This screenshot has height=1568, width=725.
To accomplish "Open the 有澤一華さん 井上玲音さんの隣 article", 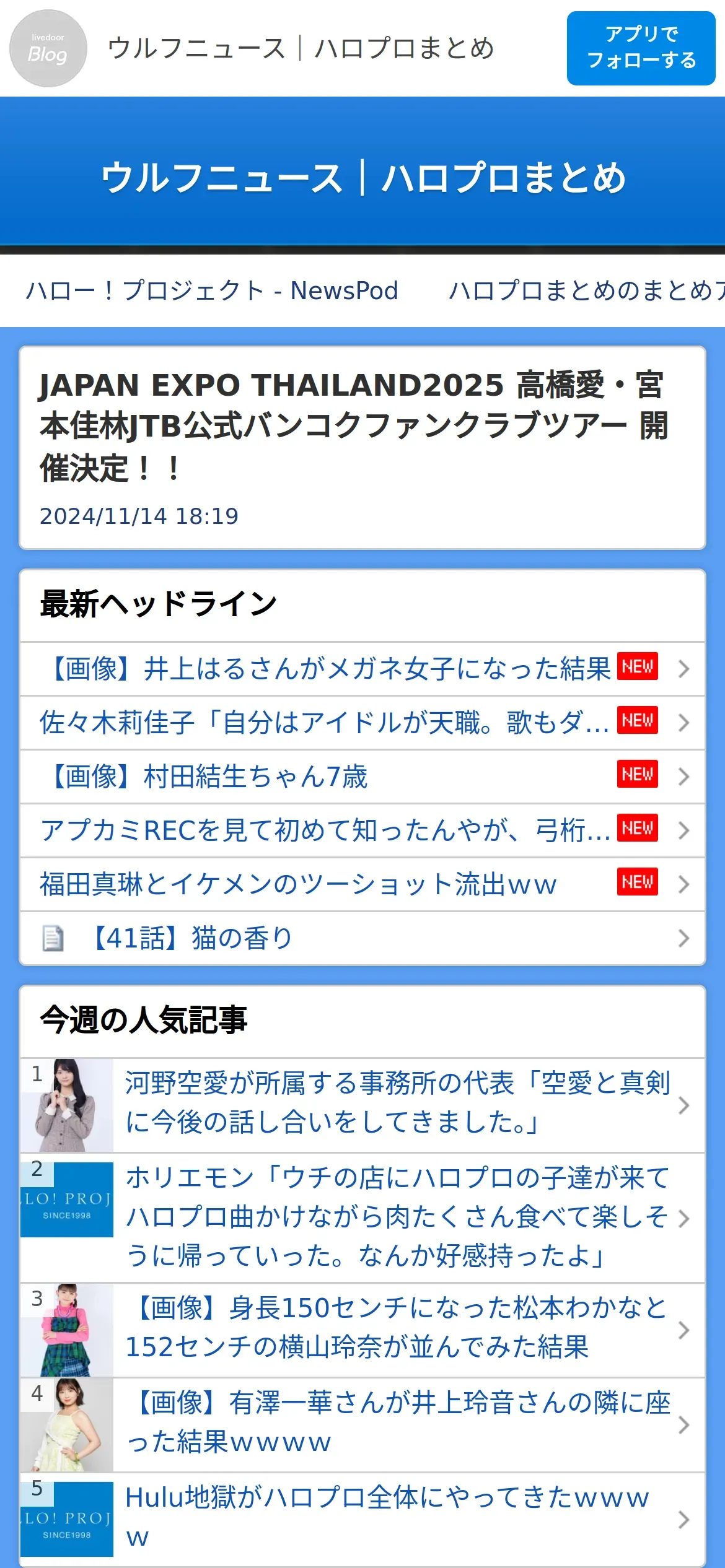I will (397, 1425).
